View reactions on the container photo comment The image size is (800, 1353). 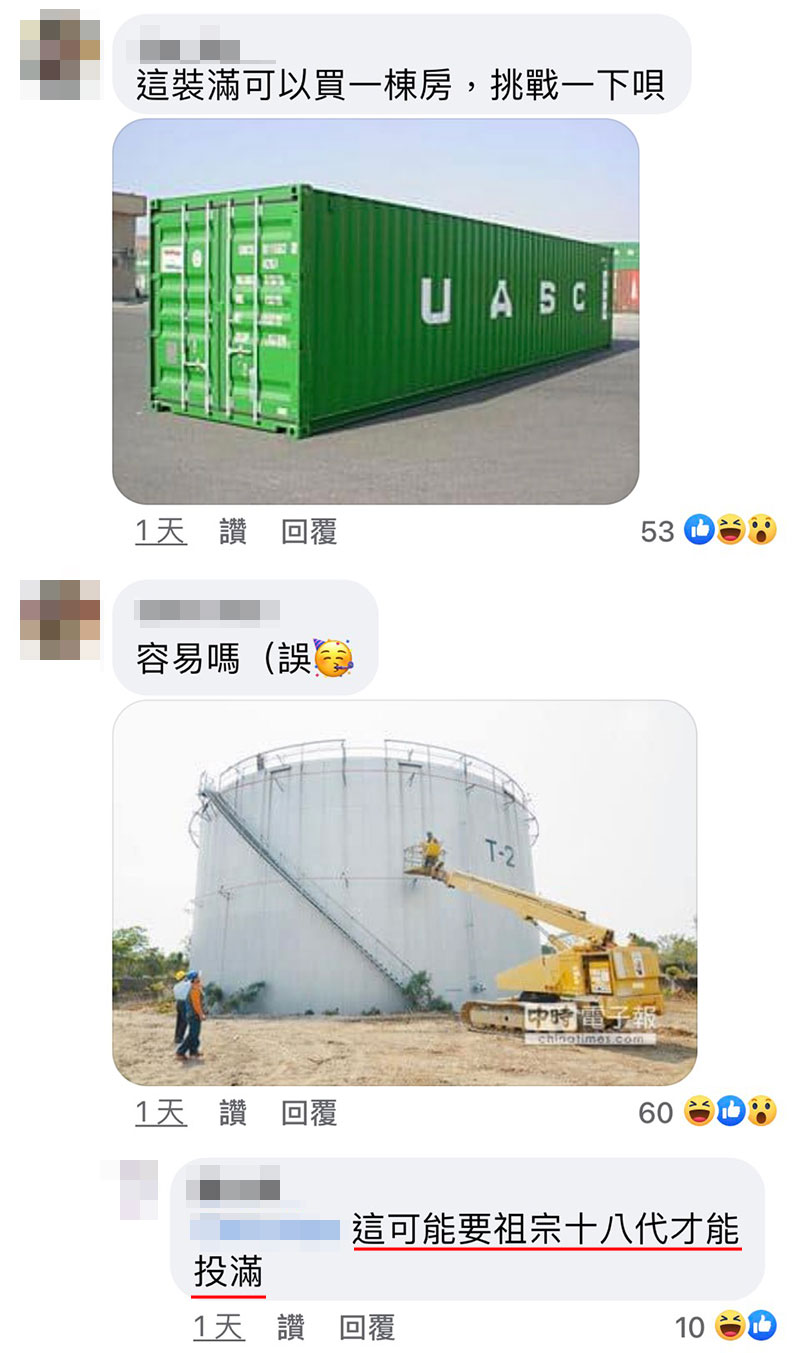click(709, 531)
